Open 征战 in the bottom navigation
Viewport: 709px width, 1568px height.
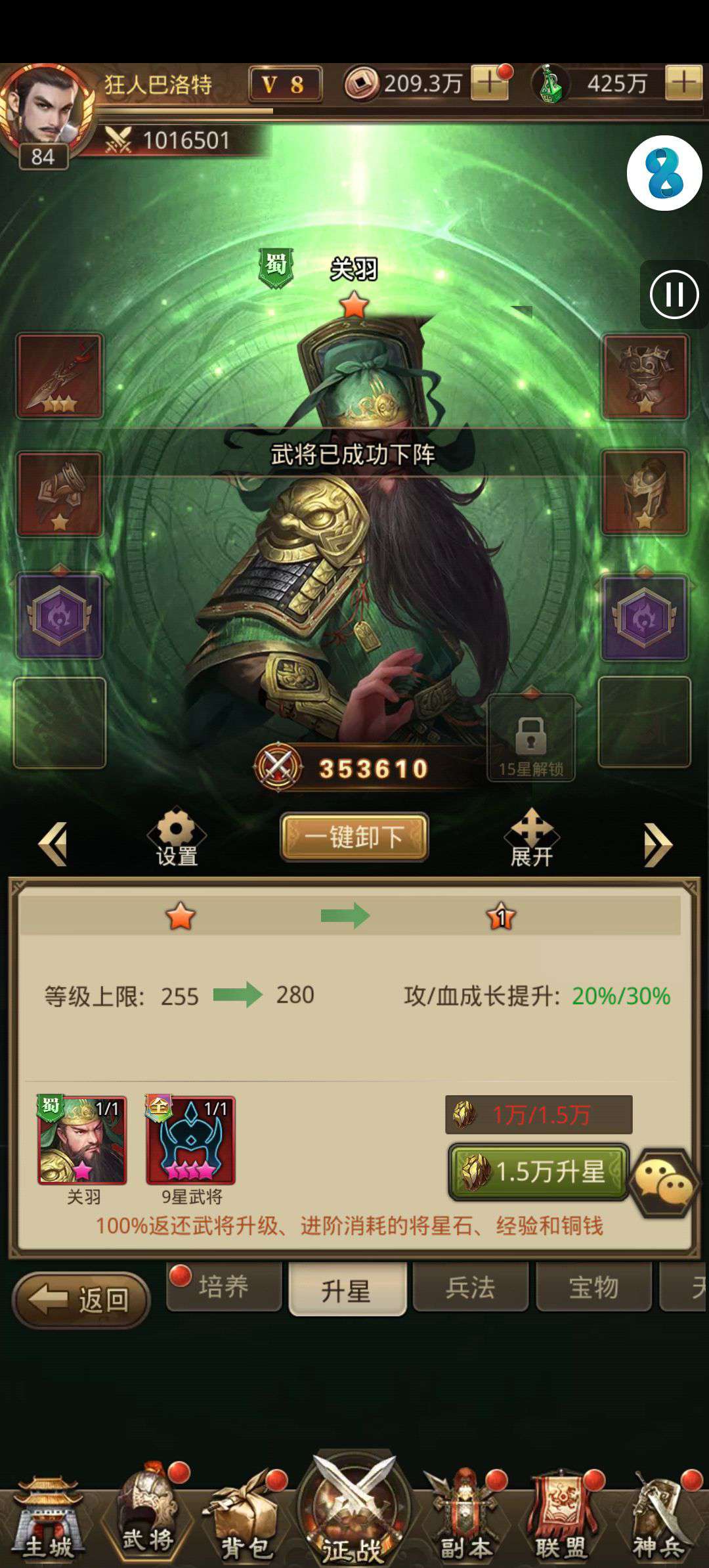pos(354,1512)
